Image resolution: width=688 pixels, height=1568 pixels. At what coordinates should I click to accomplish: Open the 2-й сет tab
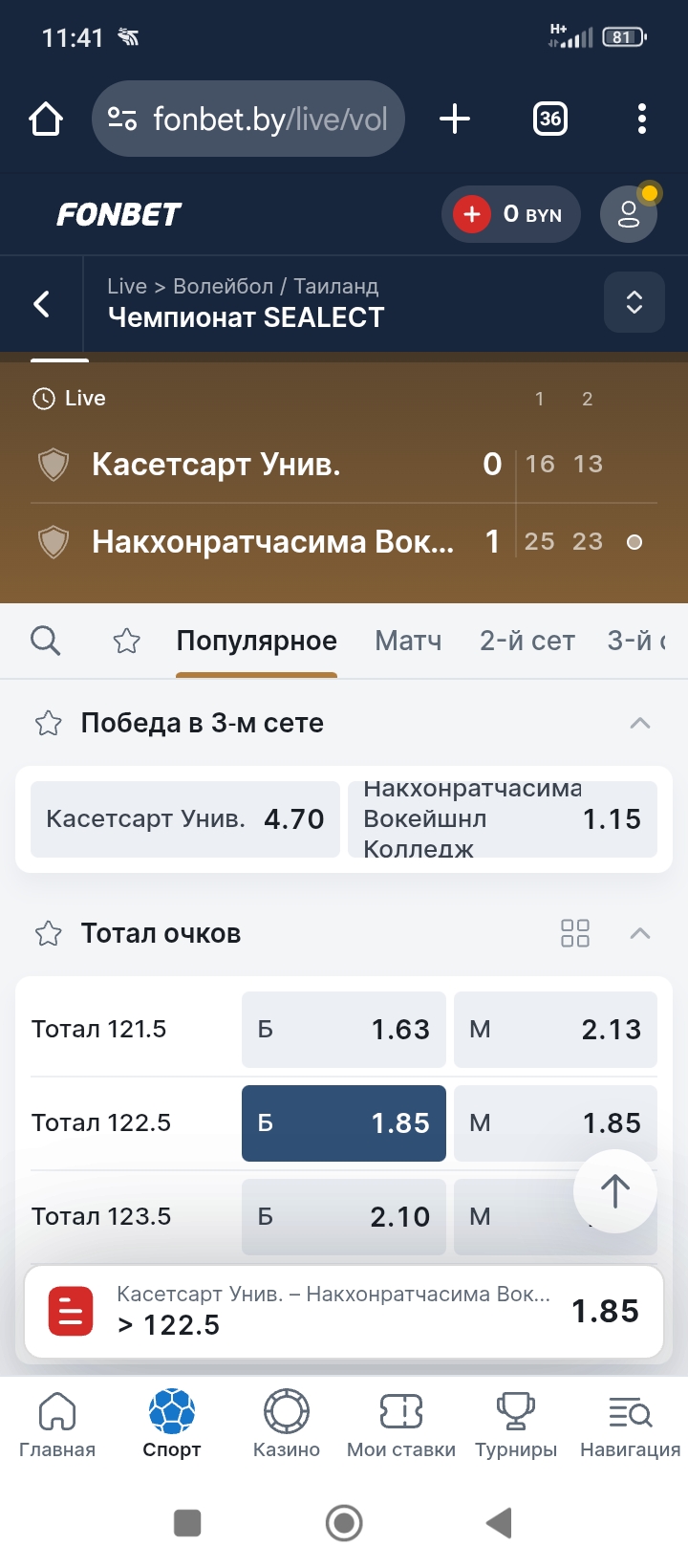[x=527, y=641]
